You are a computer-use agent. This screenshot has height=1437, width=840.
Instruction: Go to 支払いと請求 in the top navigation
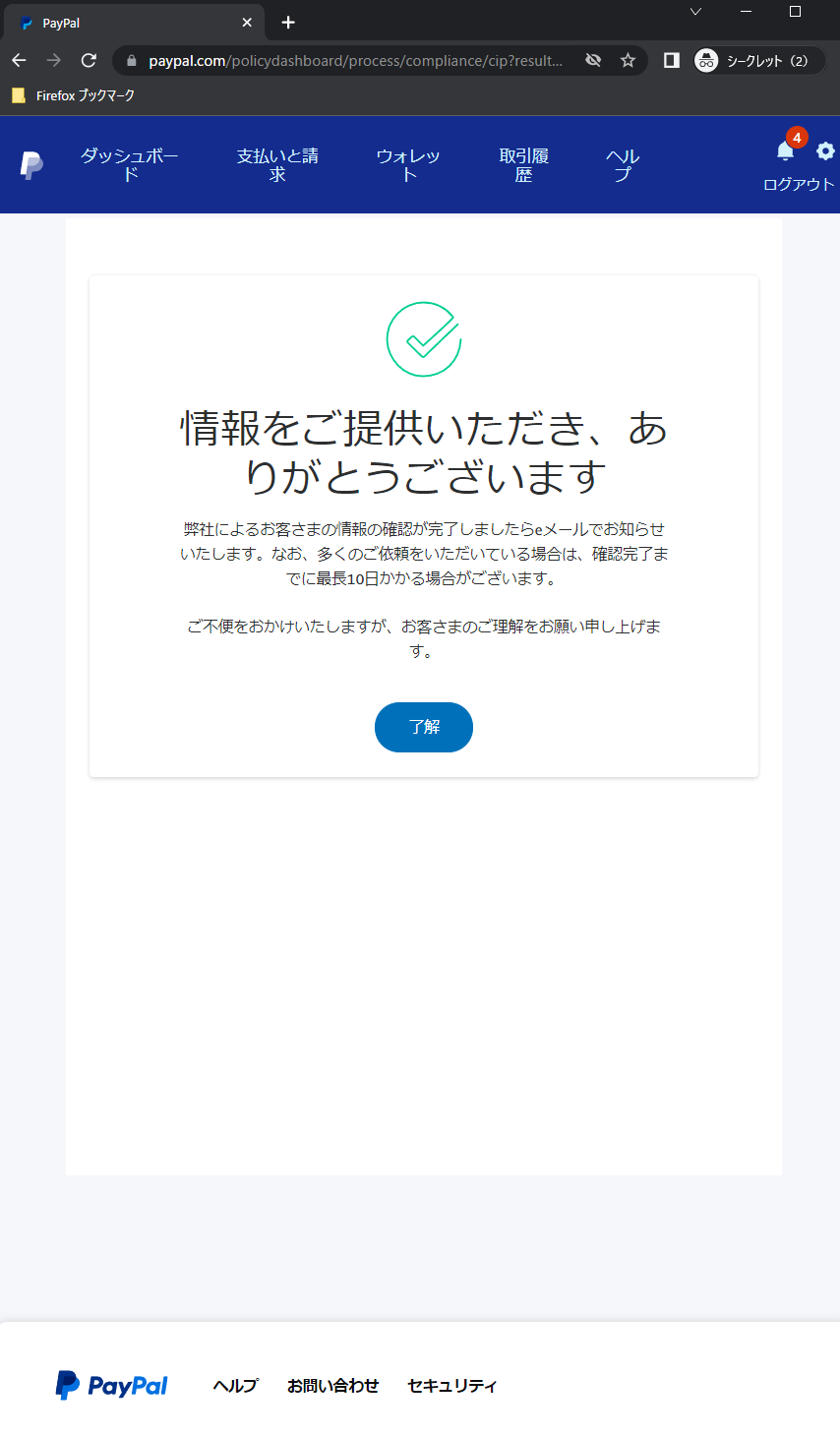coord(277,165)
